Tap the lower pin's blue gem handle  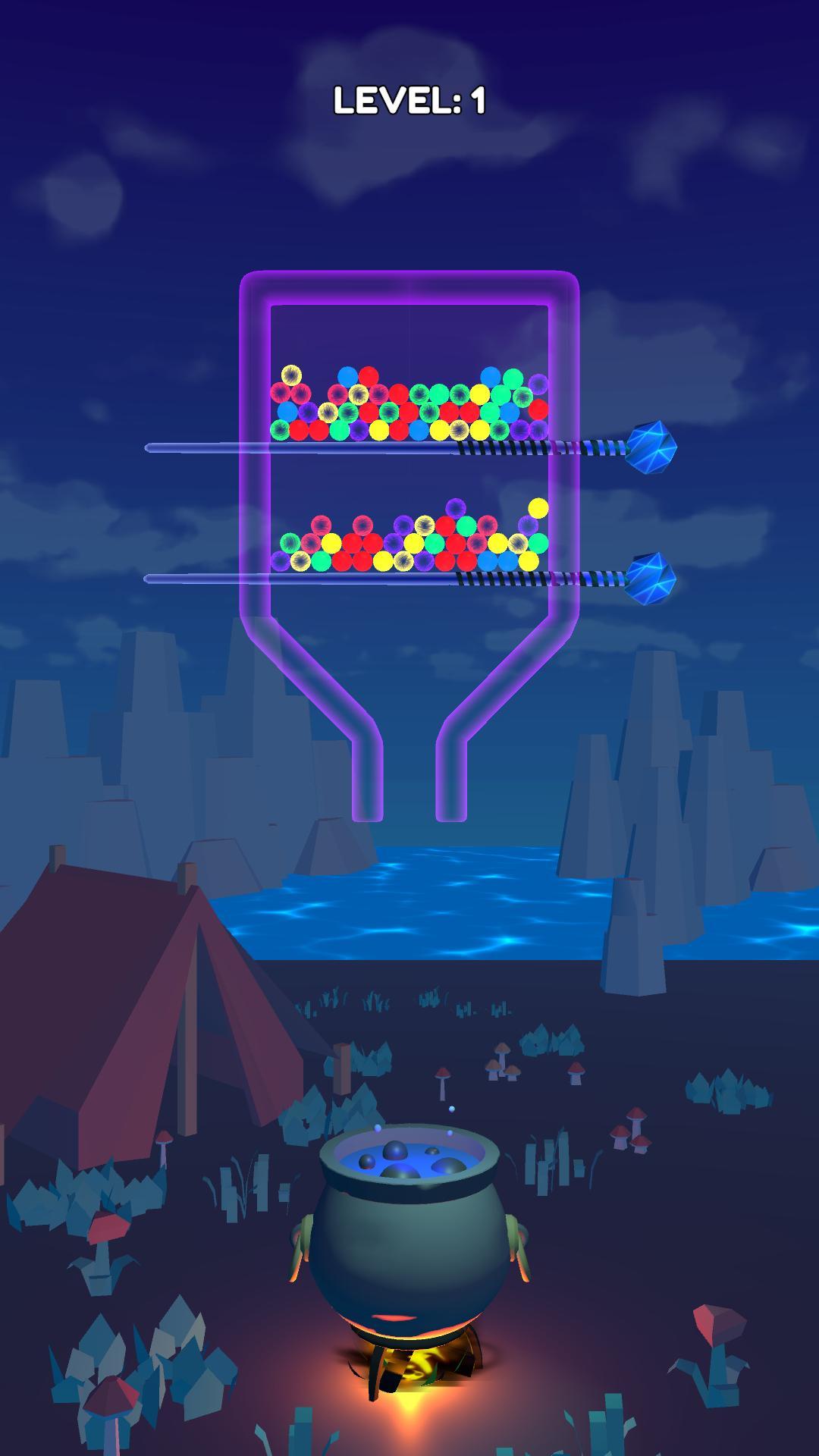pyautogui.click(x=650, y=579)
